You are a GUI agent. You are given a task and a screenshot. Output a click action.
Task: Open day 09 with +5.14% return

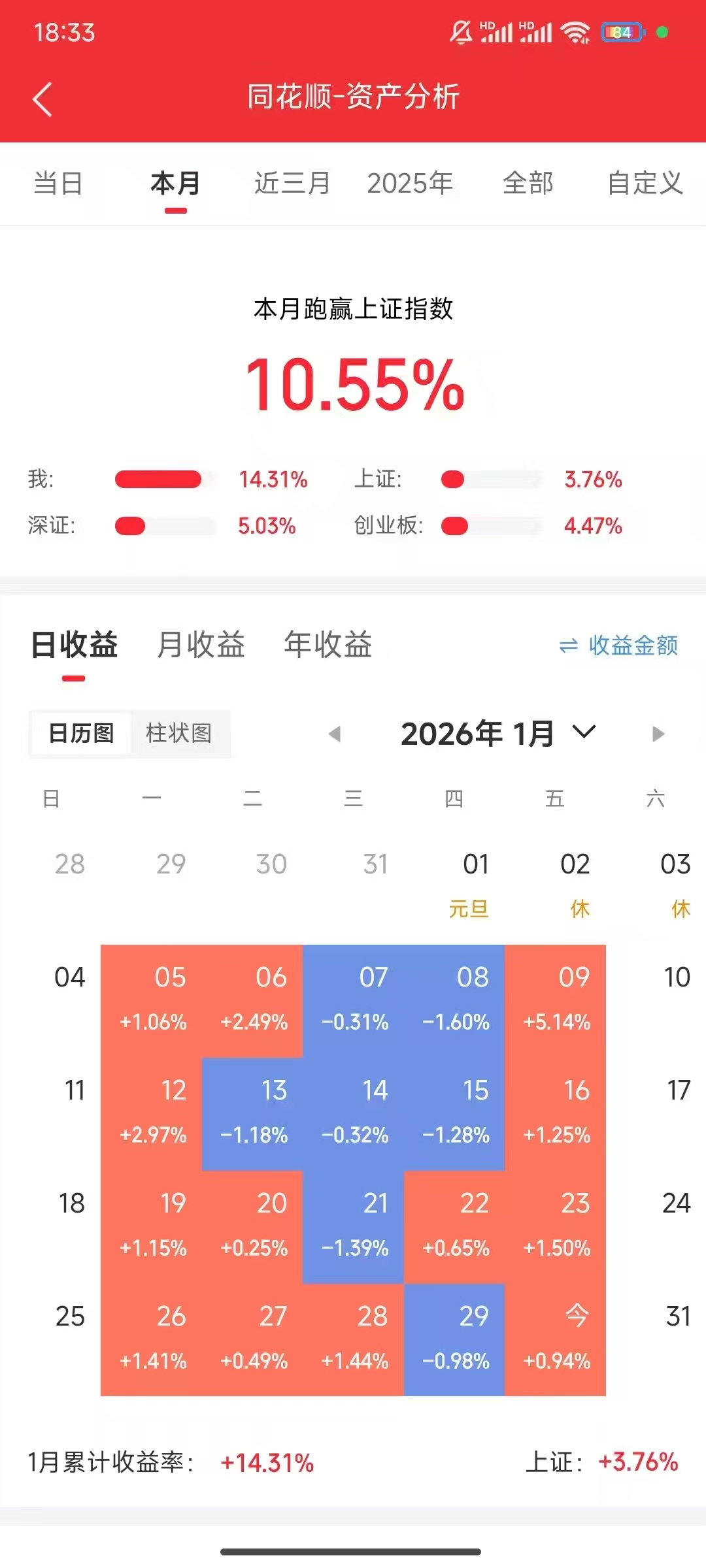click(x=556, y=1000)
